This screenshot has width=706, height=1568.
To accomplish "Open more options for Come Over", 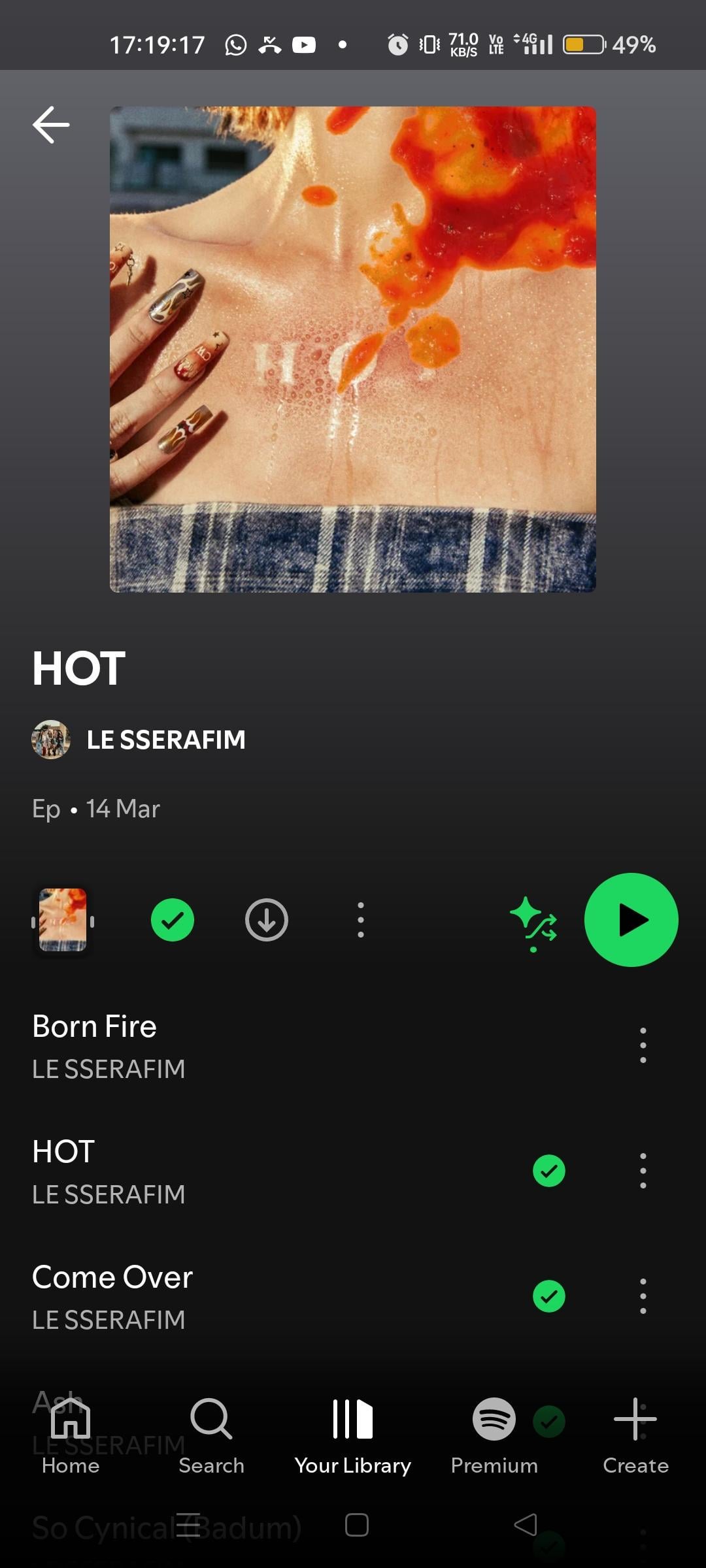I will (x=643, y=1296).
